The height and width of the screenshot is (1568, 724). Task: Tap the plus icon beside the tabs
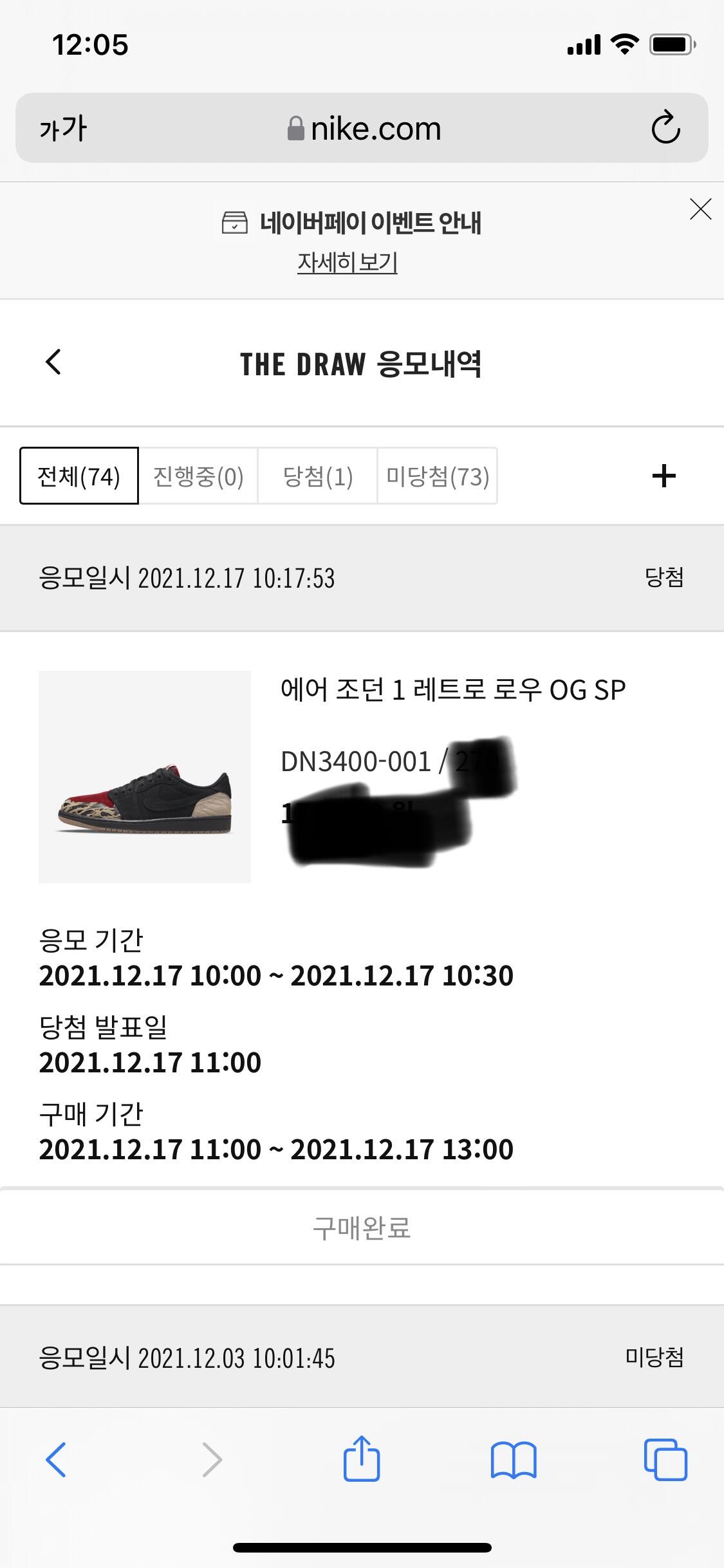(x=664, y=476)
